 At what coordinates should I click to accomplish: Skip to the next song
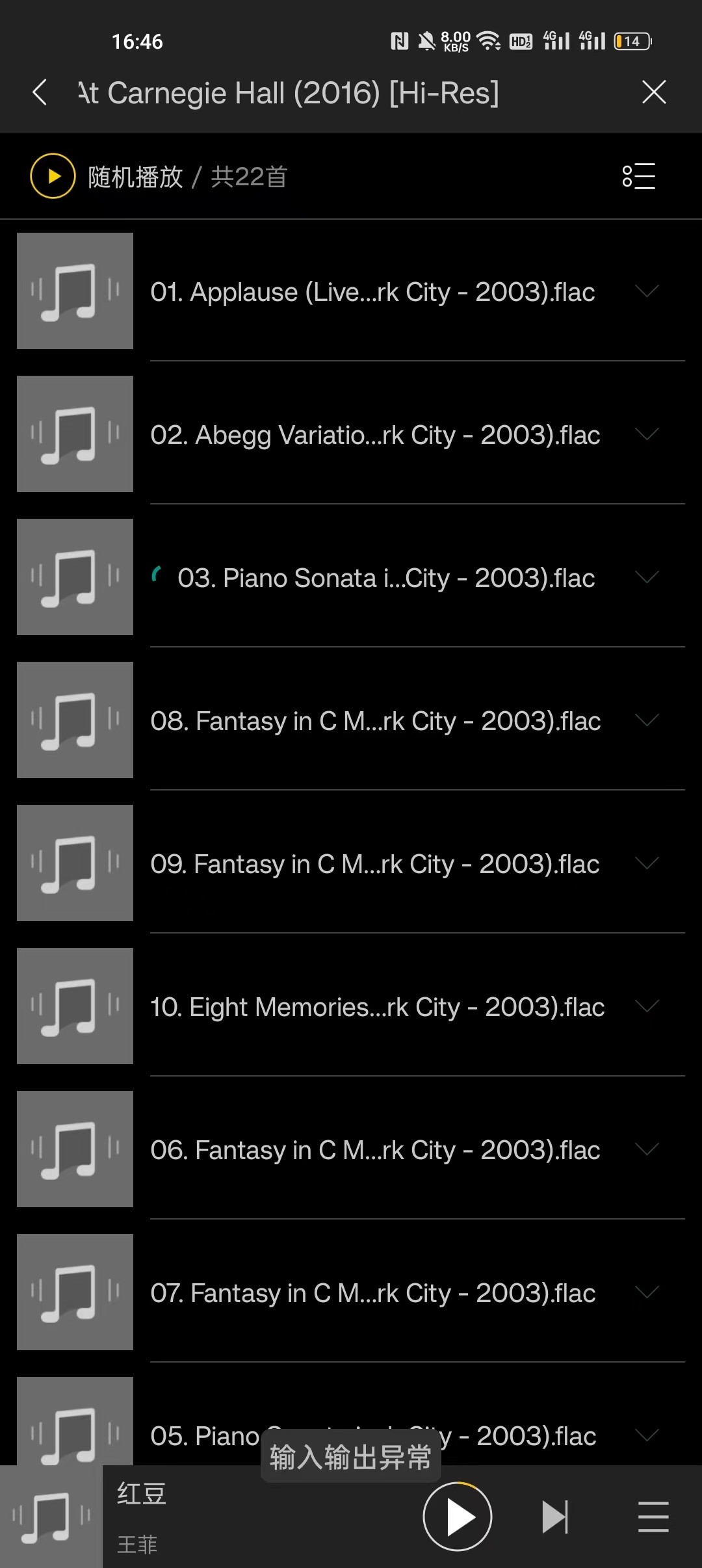point(554,1517)
